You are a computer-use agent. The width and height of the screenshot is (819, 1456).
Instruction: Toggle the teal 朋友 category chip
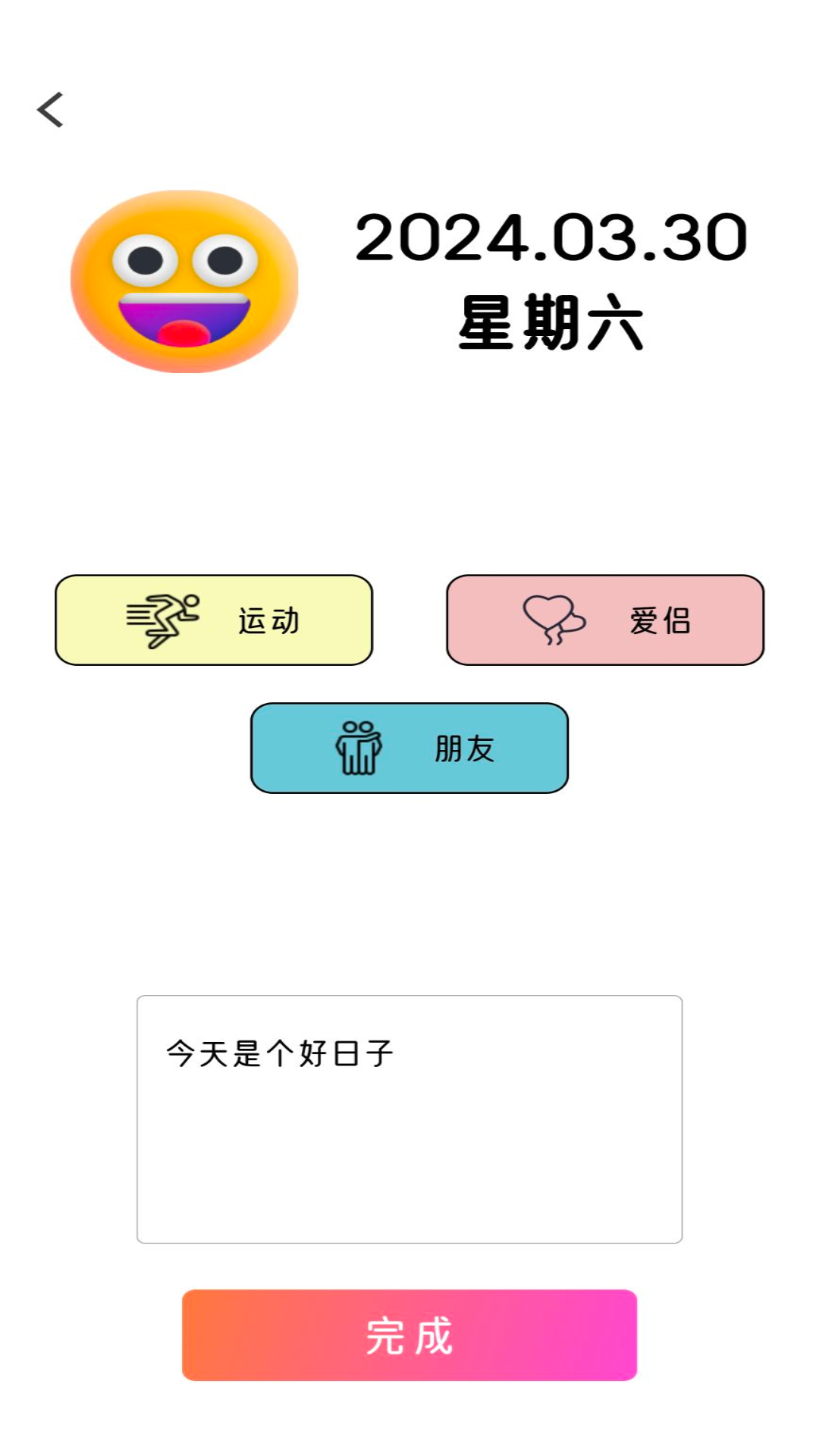click(x=409, y=748)
